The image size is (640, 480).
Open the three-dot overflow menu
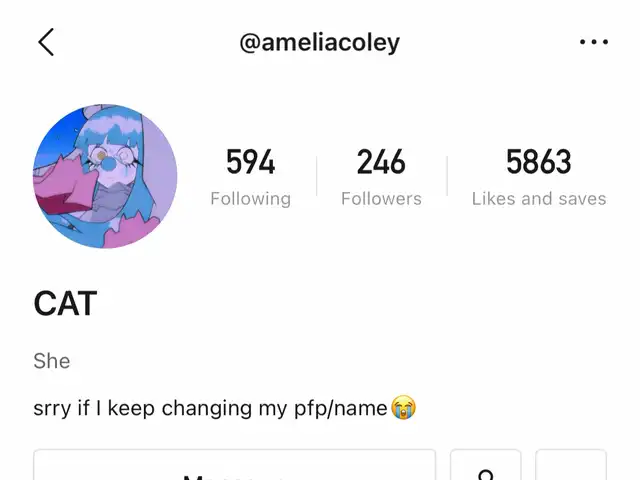point(593,42)
